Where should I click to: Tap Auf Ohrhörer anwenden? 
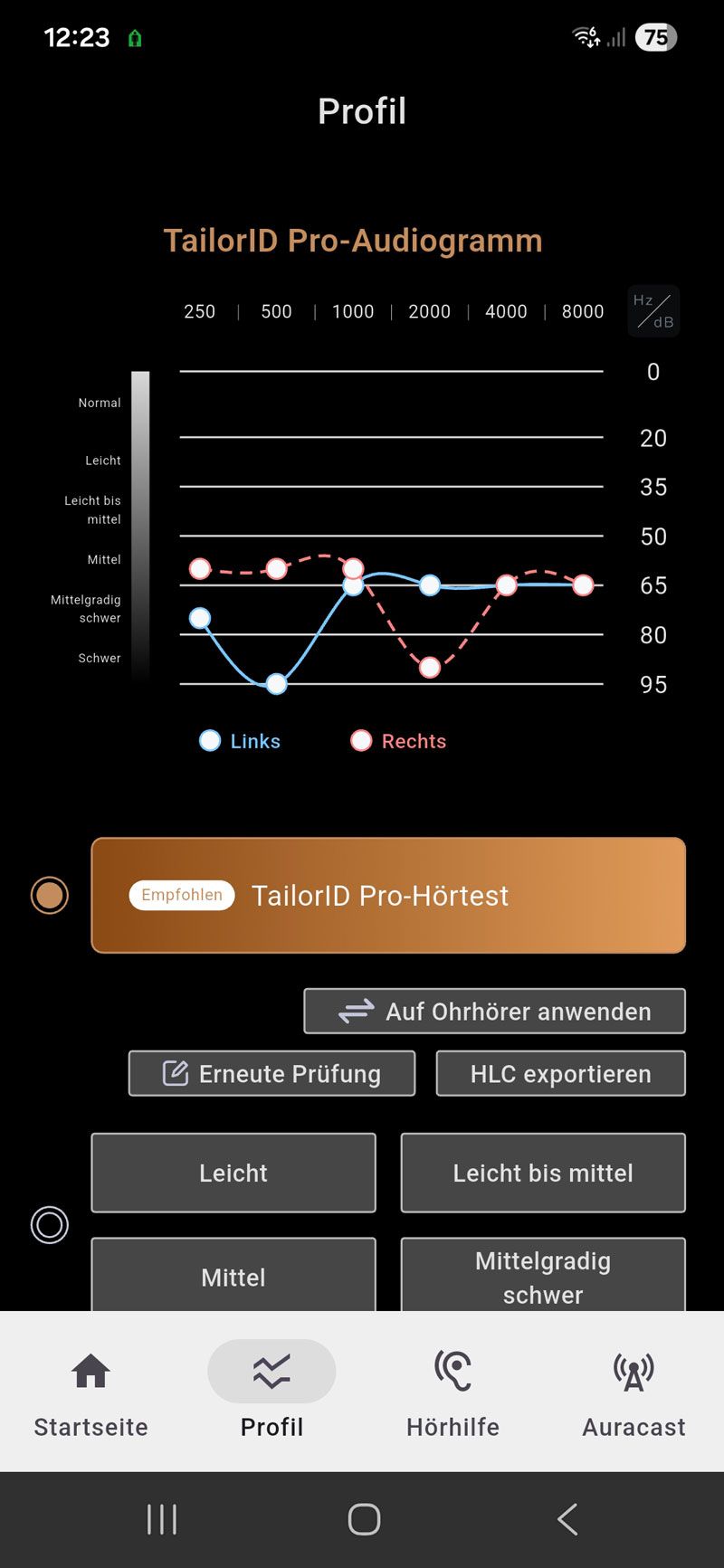494,1011
